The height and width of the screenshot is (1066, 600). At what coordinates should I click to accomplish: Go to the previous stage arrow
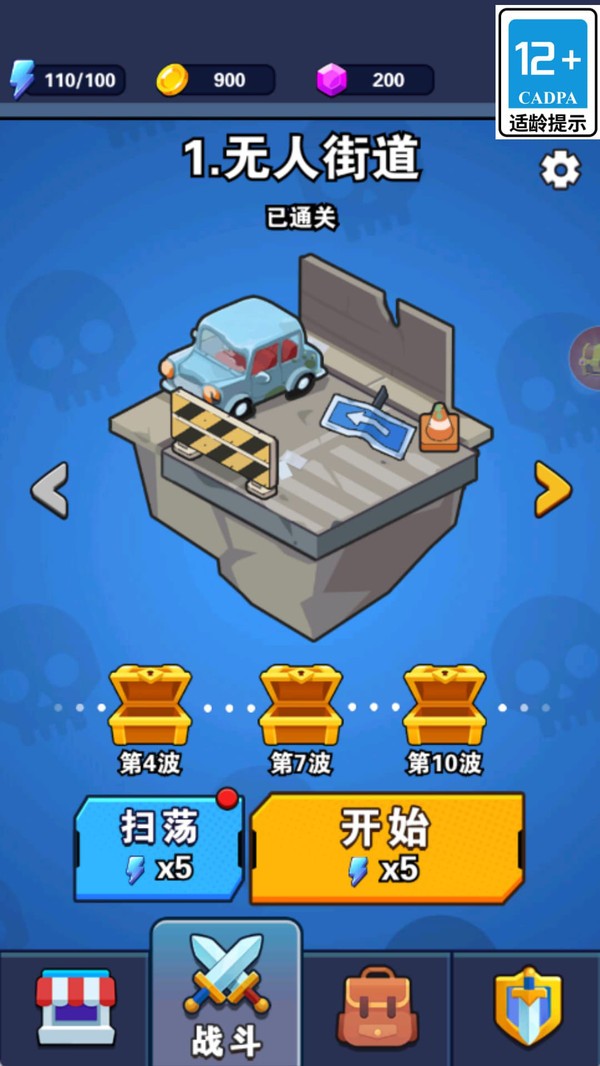(x=50, y=490)
